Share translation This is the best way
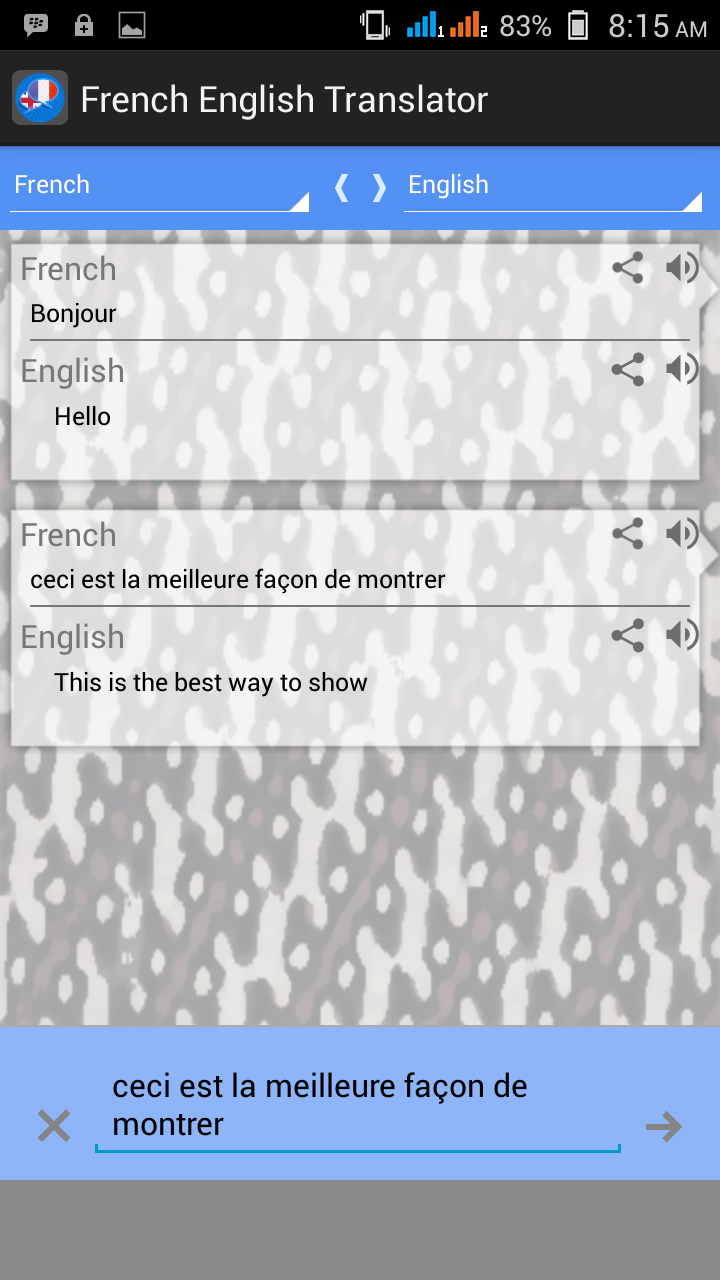Image resolution: width=720 pixels, height=1280 pixels. coord(627,635)
